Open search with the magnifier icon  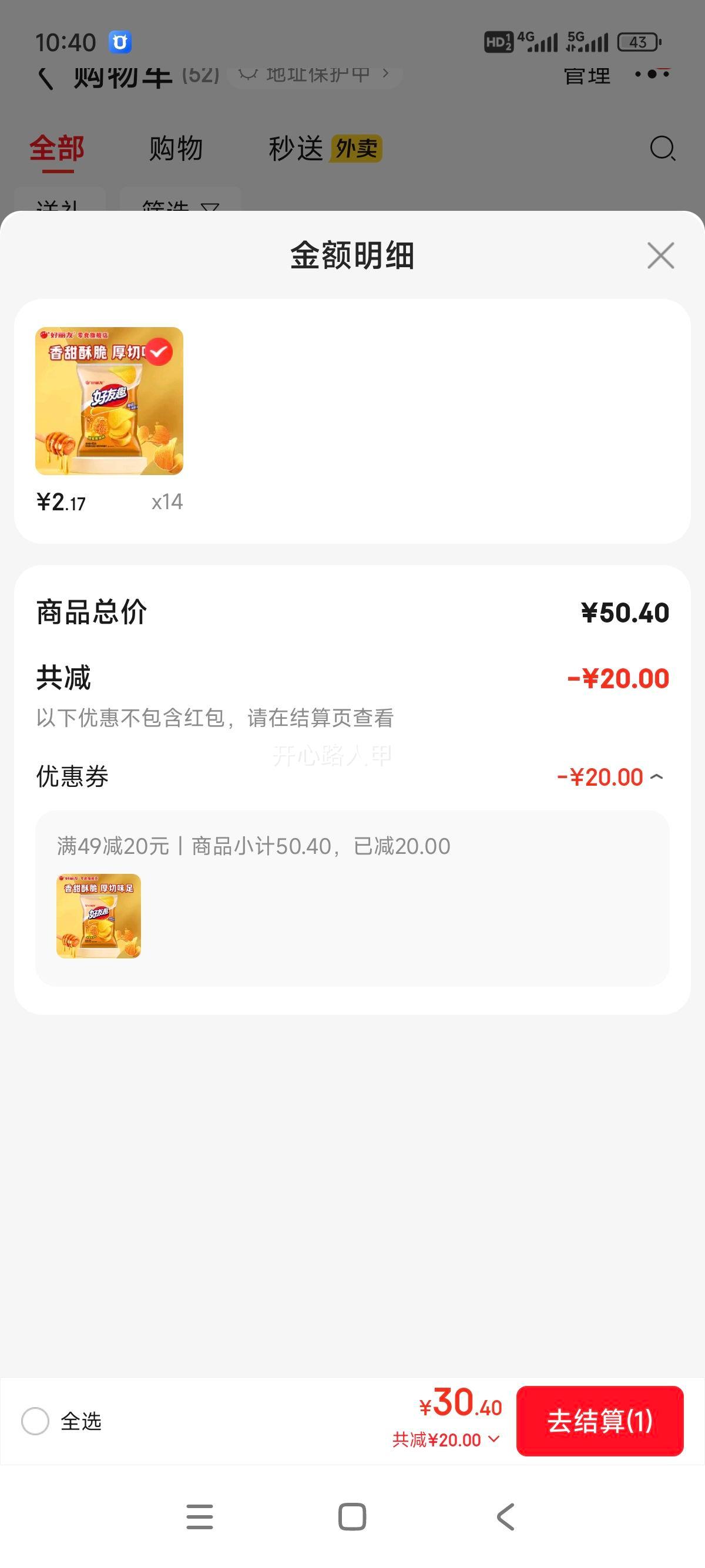point(662,148)
